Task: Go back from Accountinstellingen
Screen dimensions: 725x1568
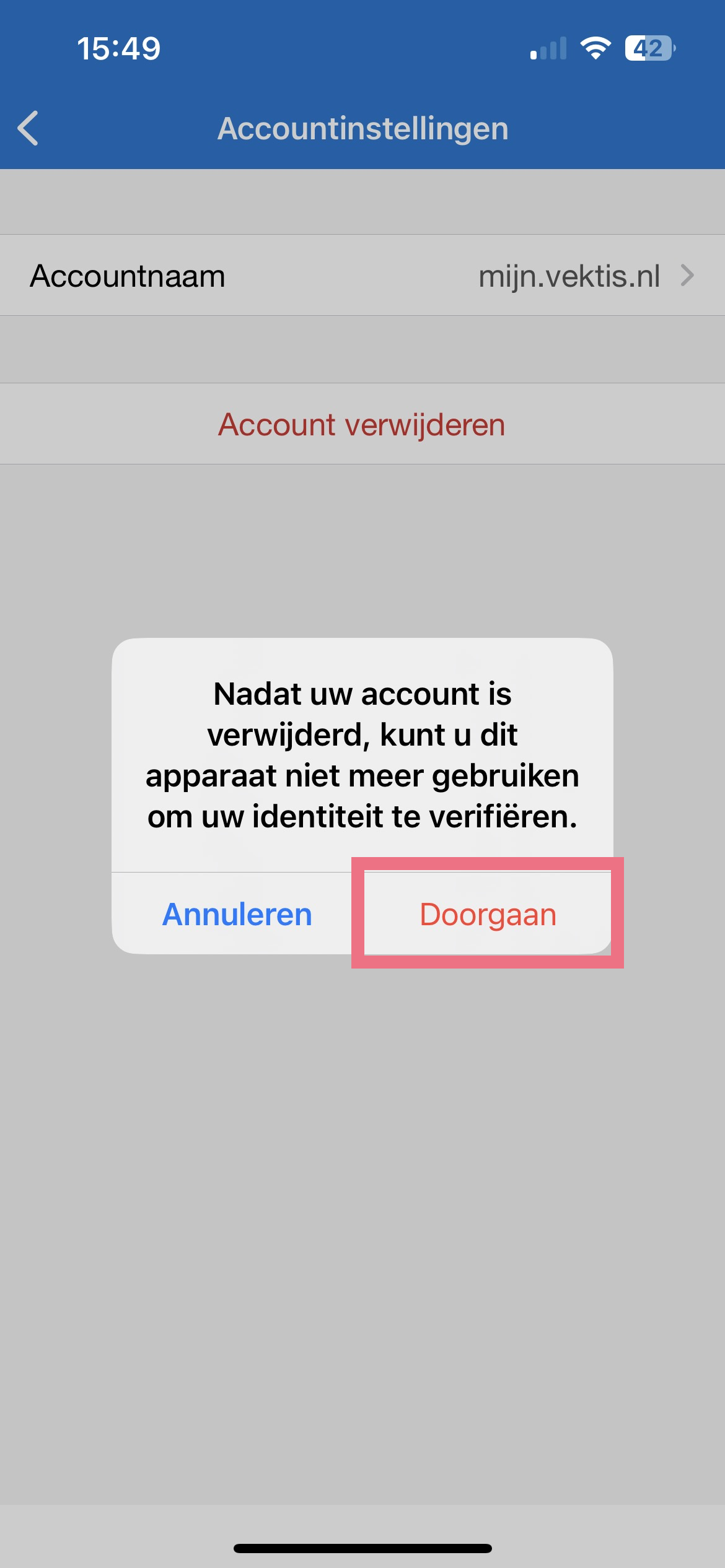Action: click(29, 128)
